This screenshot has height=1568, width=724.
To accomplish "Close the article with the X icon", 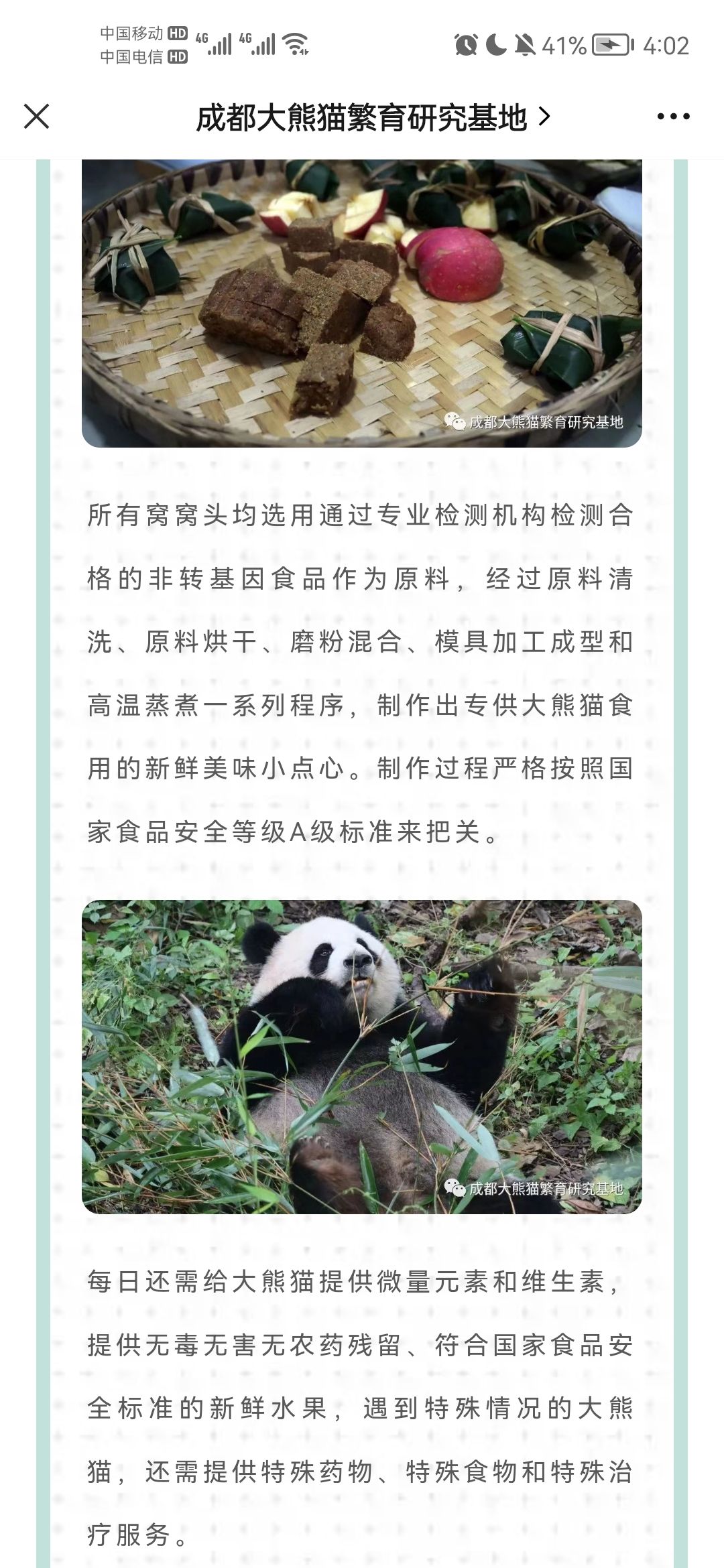I will click(36, 117).
